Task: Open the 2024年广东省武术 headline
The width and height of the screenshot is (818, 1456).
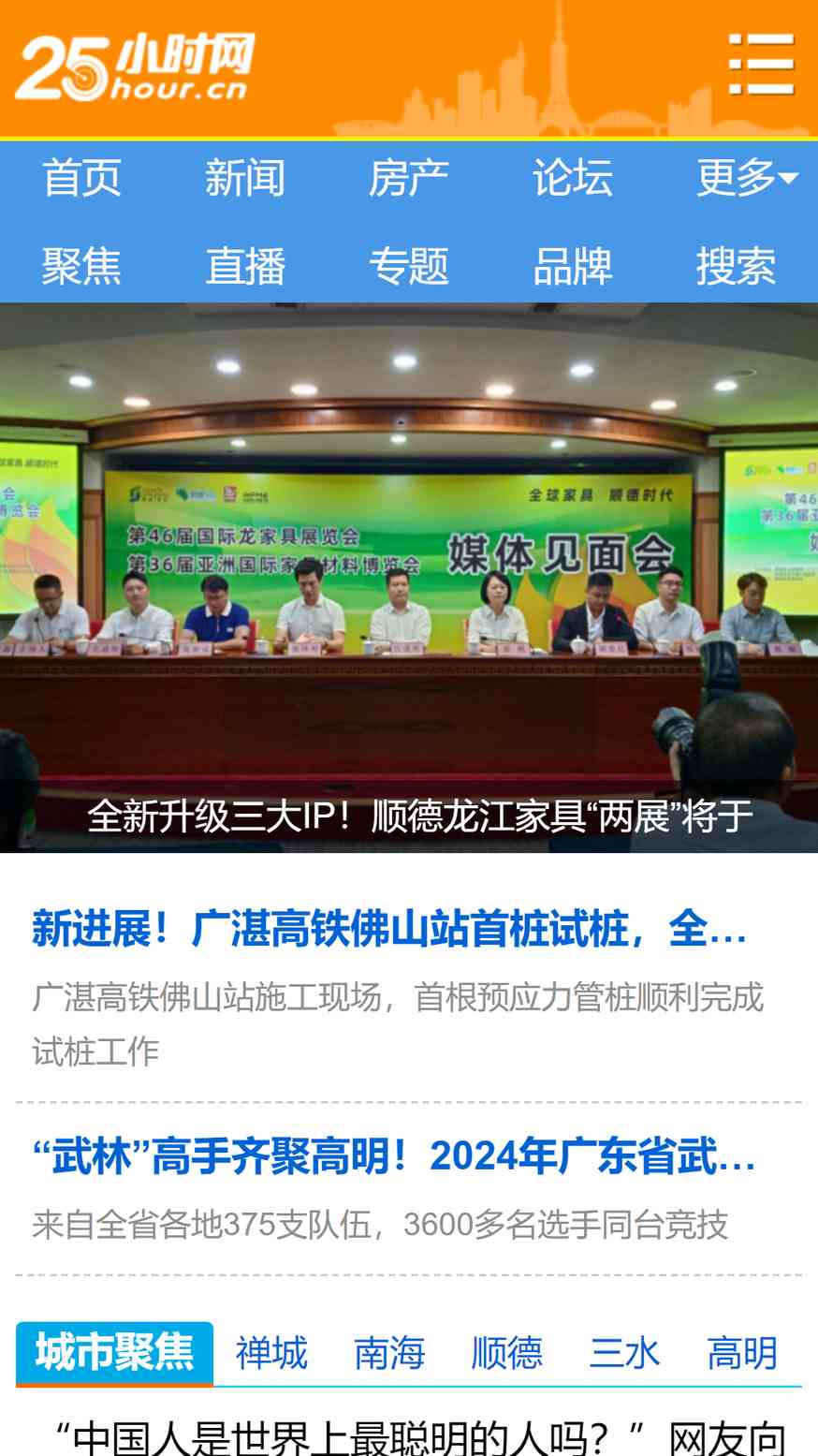Action: 393,1157
